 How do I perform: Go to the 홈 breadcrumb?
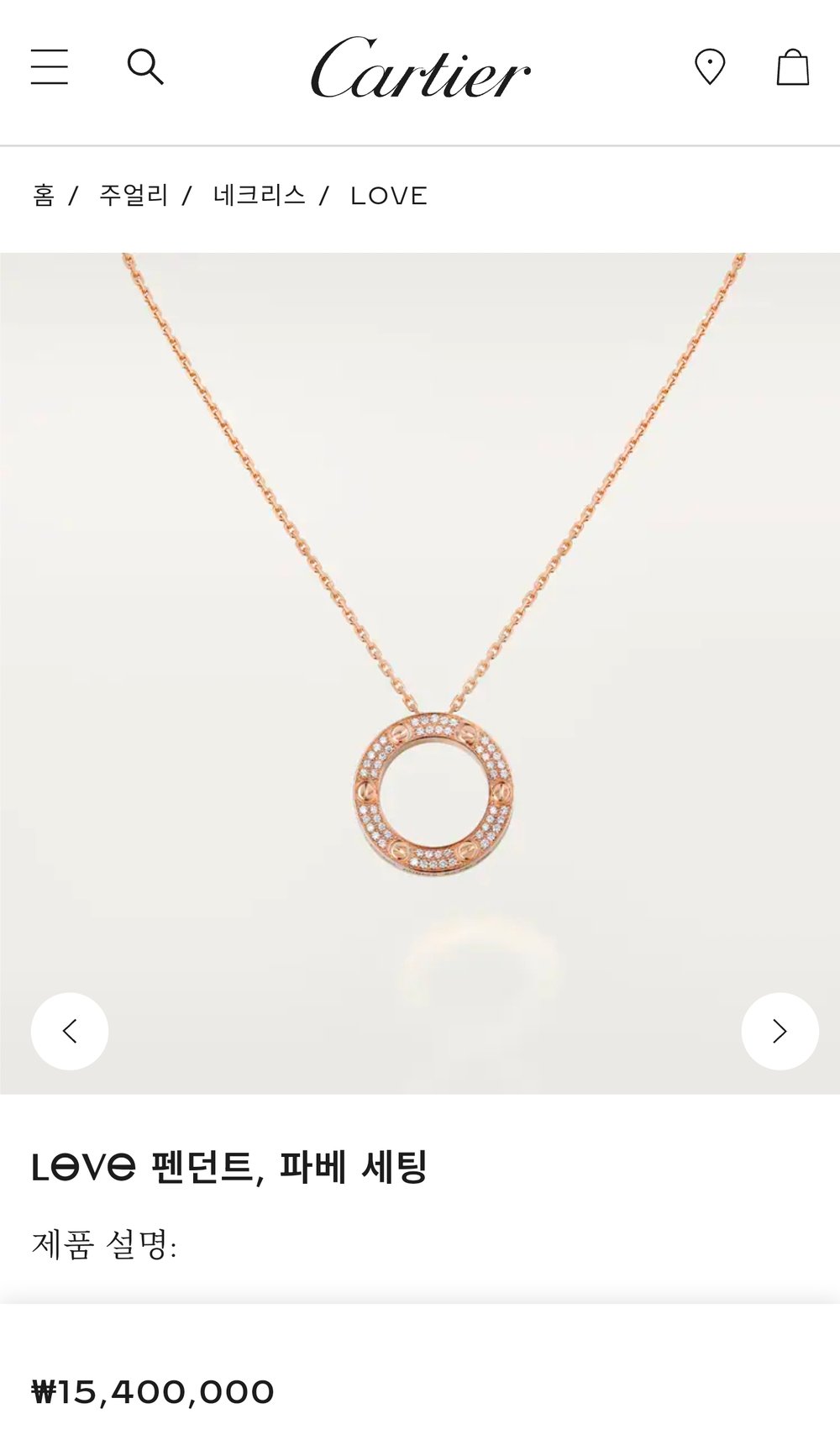pyautogui.click(x=44, y=196)
